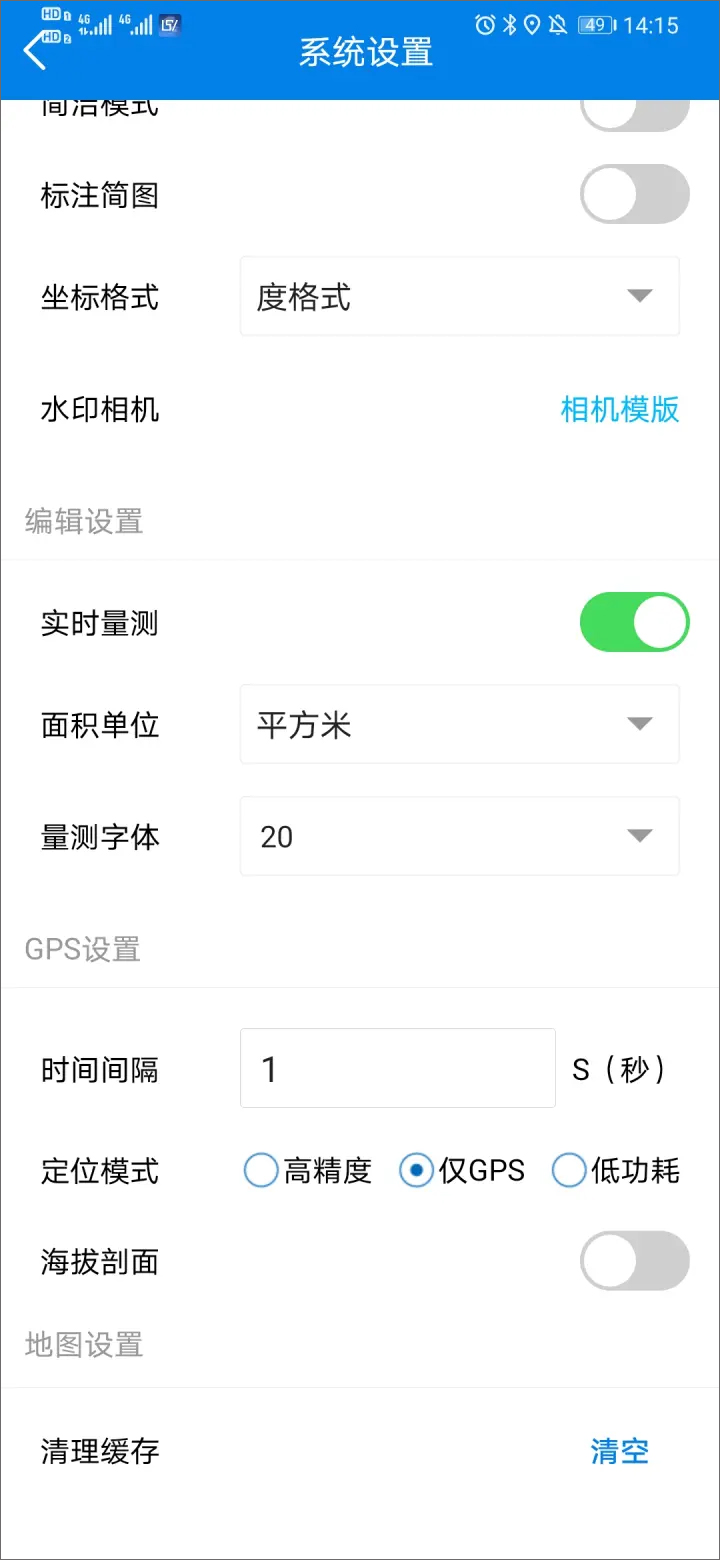Click the 时间间隔 interval input field
This screenshot has width=720, height=1560.
pos(397,1068)
